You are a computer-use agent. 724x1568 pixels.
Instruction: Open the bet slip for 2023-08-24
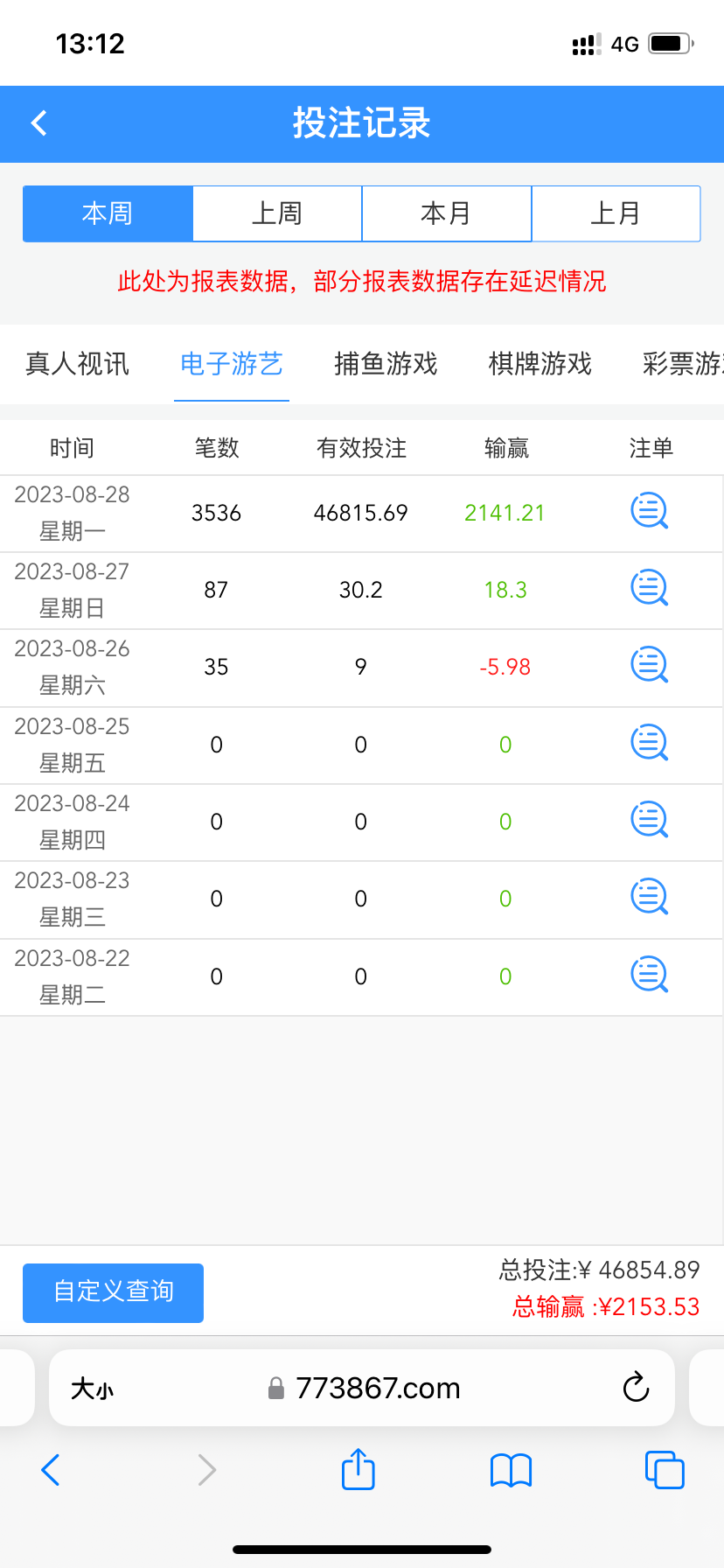point(649,821)
